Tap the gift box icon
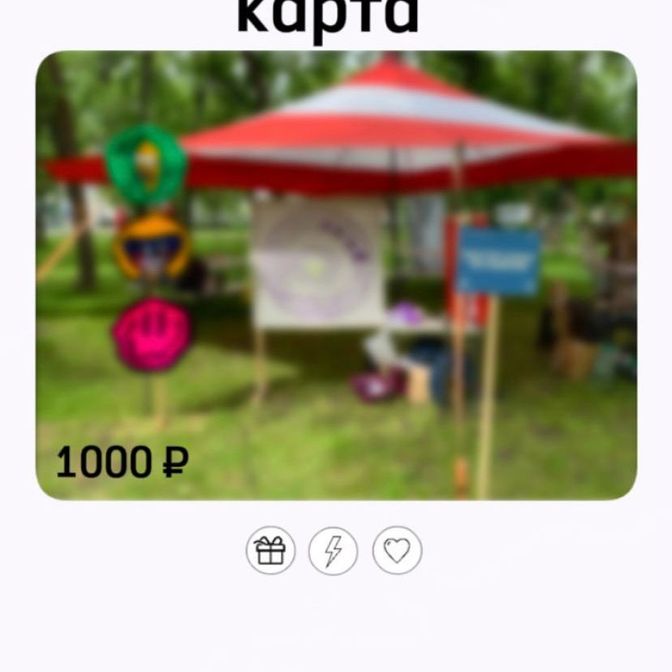Viewport: 672px width, 672px height. click(271, 550)
